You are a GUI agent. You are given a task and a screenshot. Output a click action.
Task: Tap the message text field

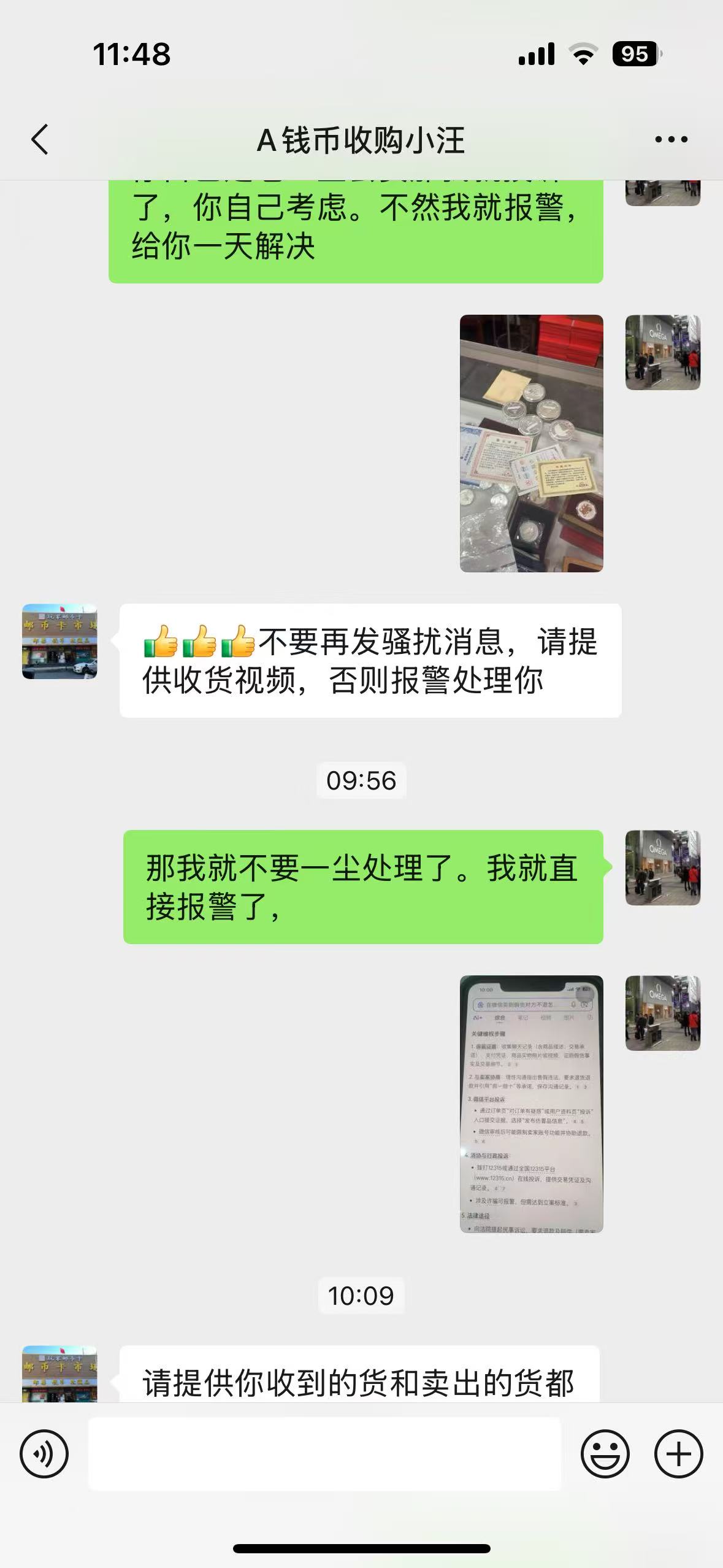(325, 1453)
